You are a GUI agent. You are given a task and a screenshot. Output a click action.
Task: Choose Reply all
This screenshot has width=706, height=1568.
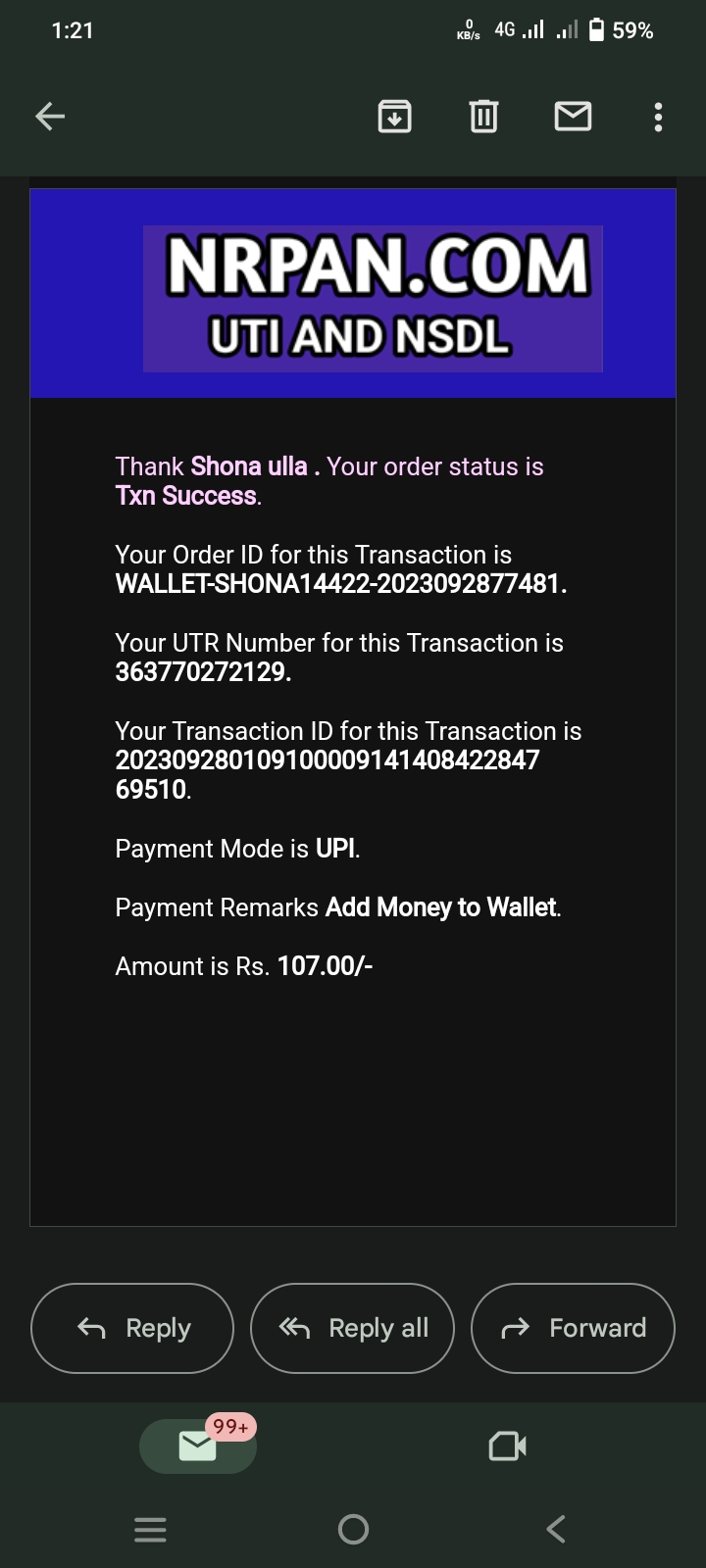point(353,1328)
